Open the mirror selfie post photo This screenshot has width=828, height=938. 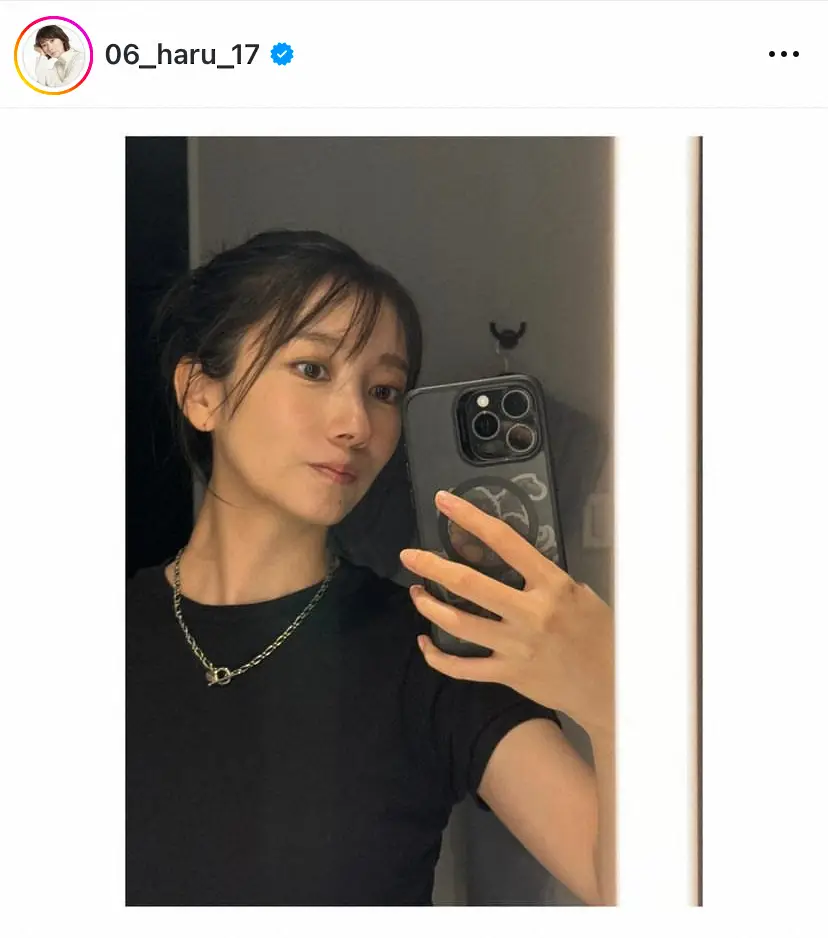413,520
